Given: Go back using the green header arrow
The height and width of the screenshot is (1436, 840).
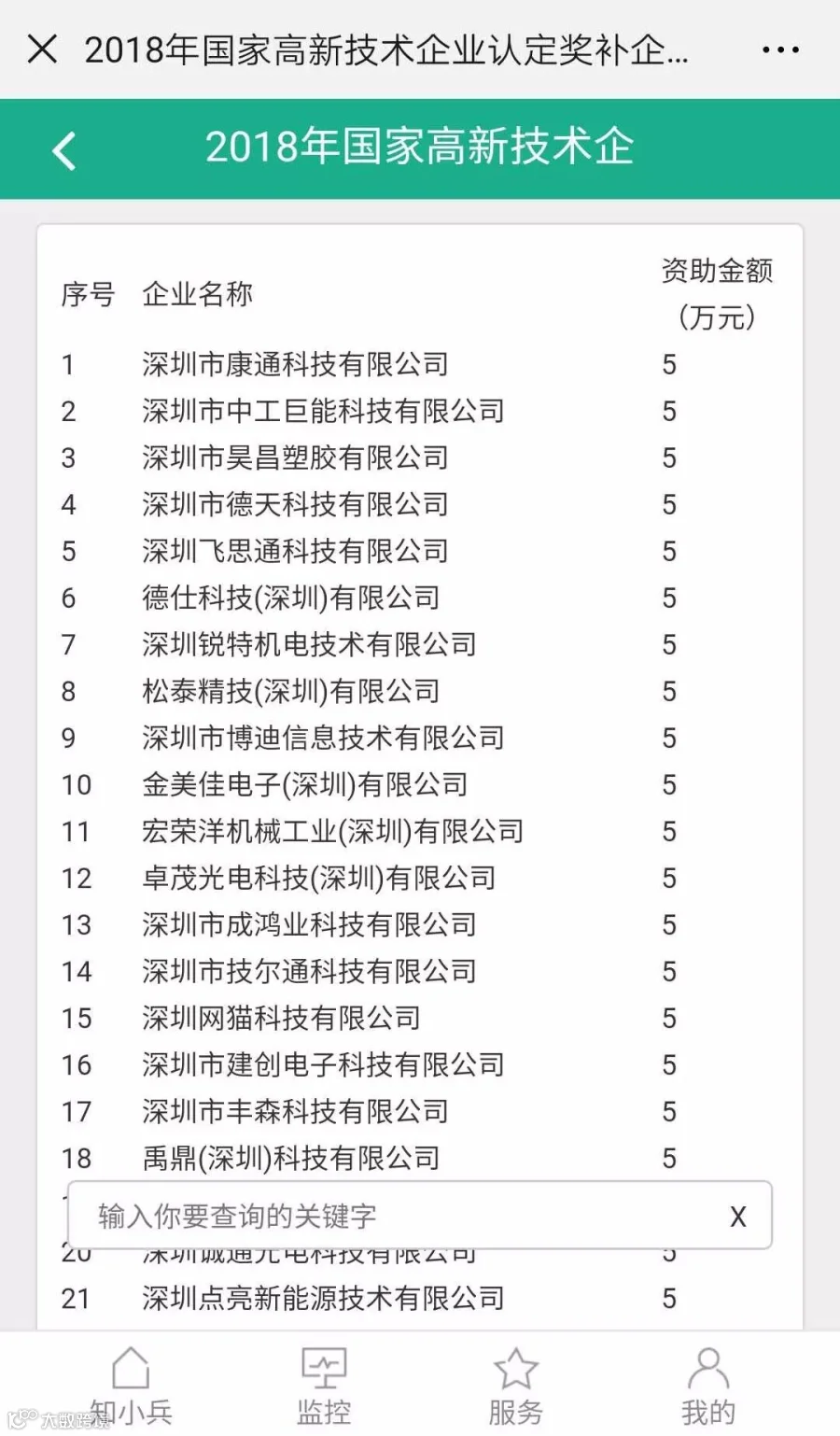Looking at the screenshot, I should [x=63, y=150].
